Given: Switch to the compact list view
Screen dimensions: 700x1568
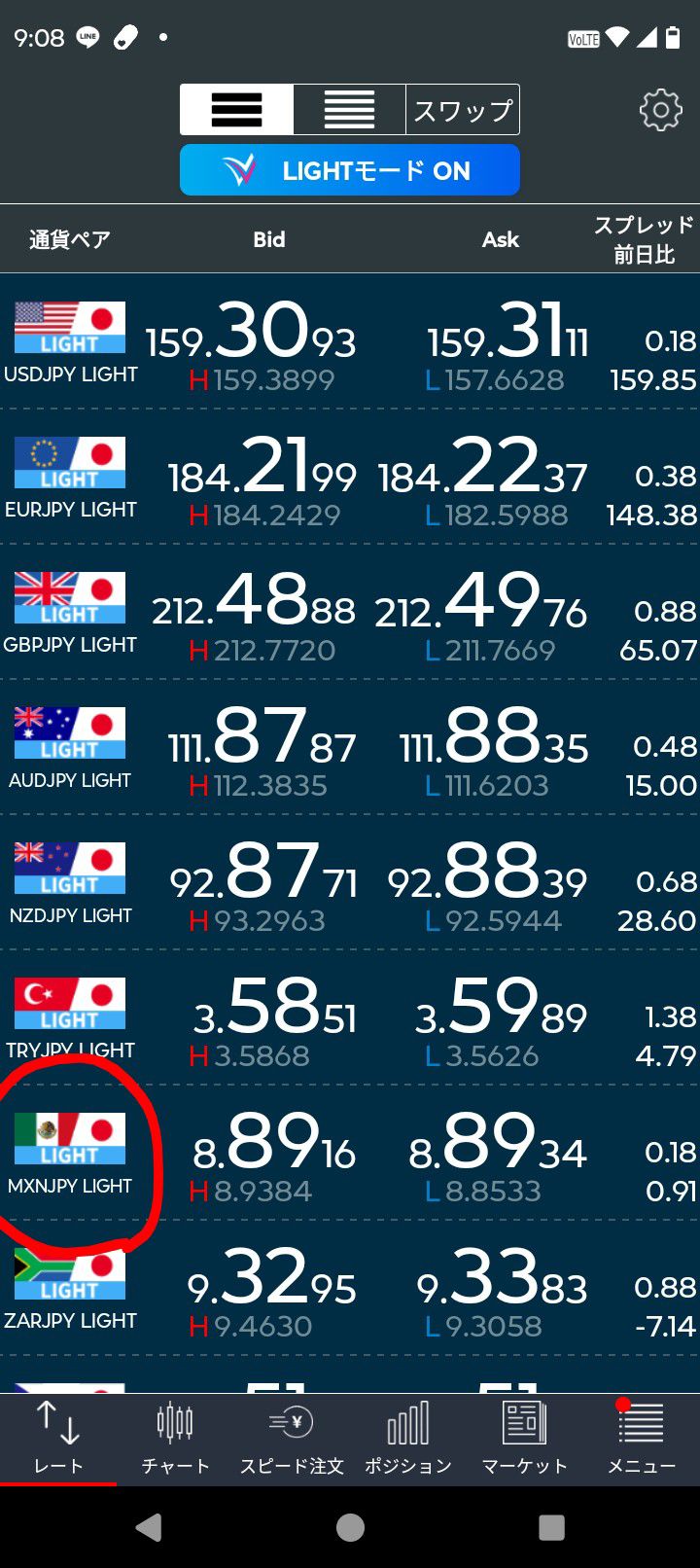Looking at the screenshot, I should 349,110.
